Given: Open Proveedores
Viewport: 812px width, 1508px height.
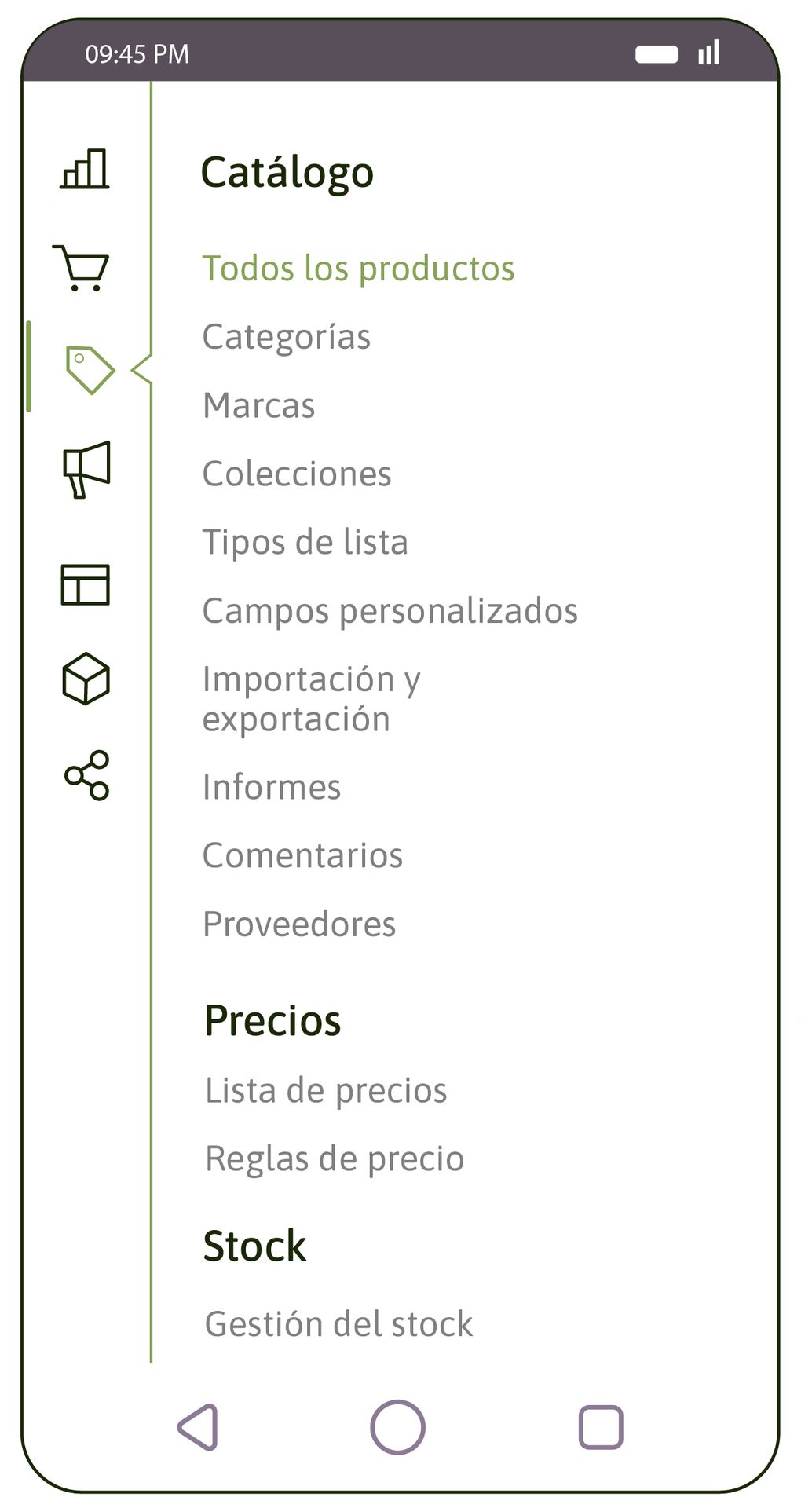Looking at the screenshot, I should pos(298,924).
